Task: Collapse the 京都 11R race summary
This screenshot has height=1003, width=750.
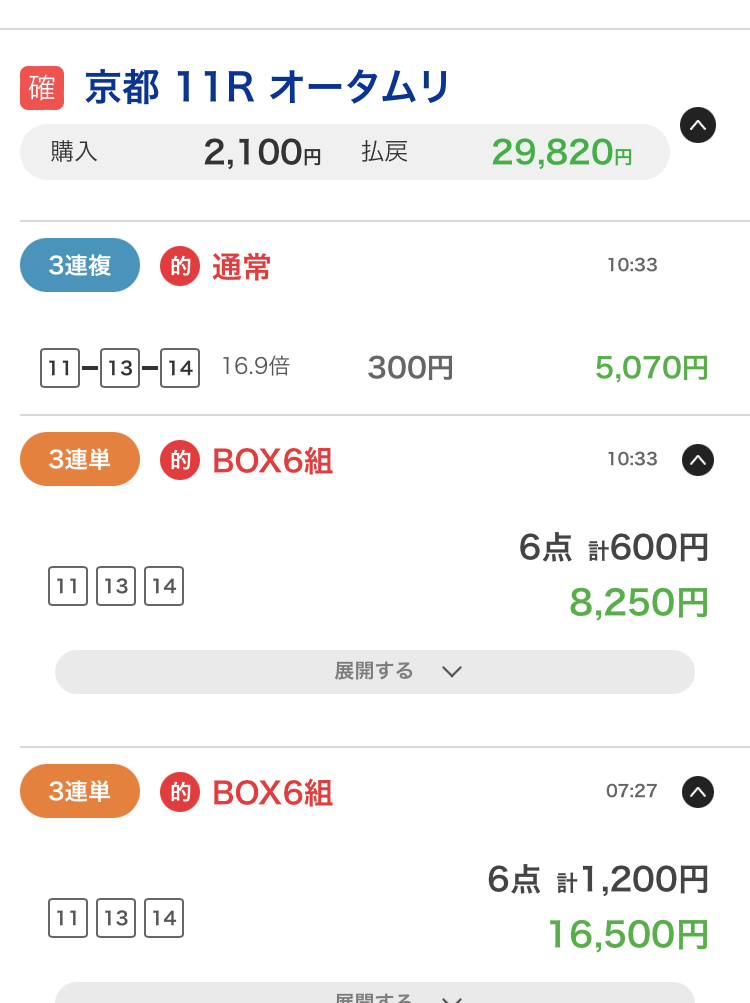Action: point(698,125)
